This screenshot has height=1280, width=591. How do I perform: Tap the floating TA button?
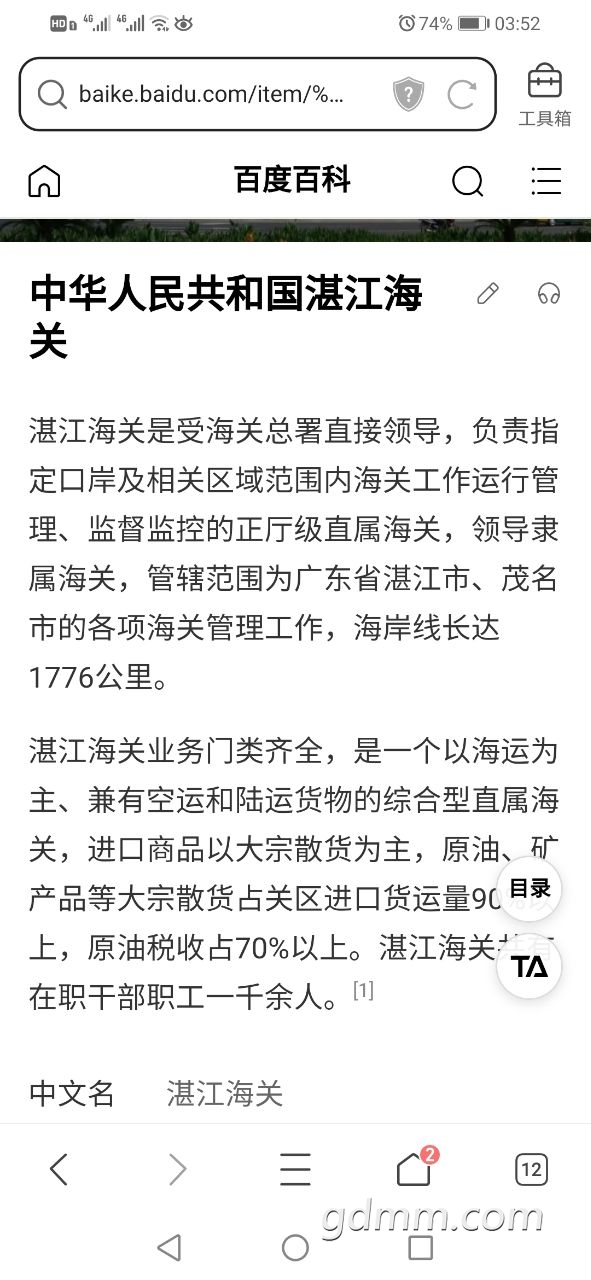click(x=529, y=967)
